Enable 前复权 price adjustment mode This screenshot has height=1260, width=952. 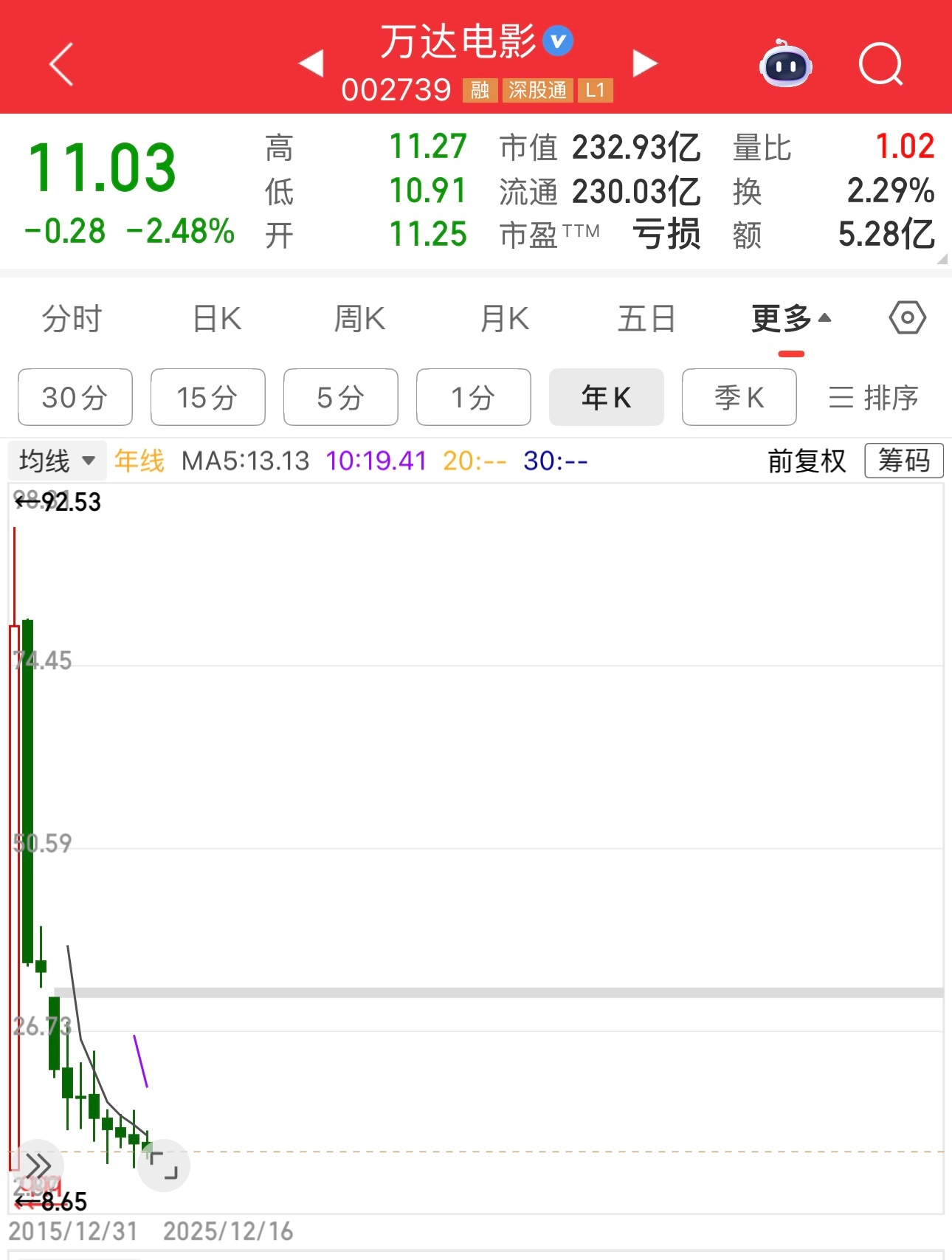(806, 460)
